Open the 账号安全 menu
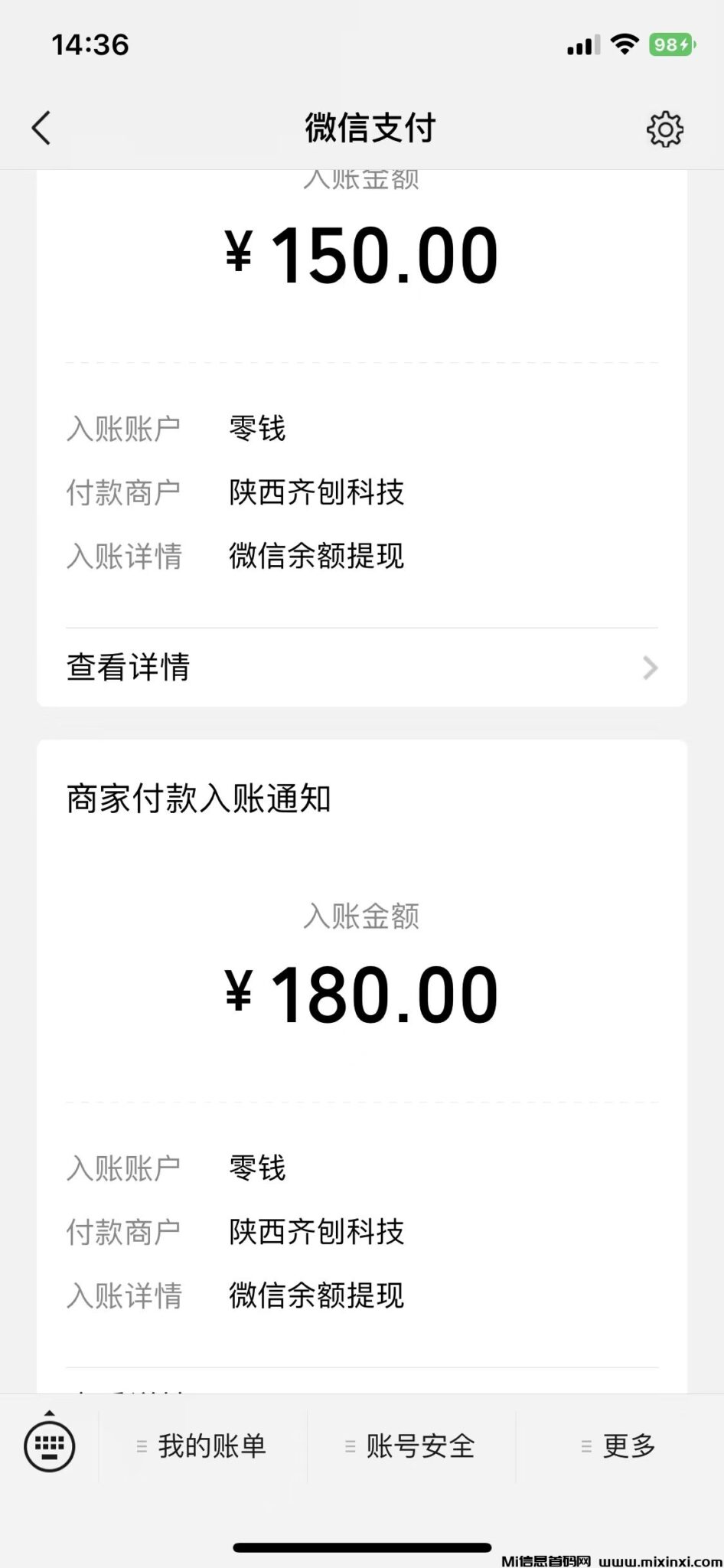The height and width of the screenshot is (1568, 724). click(412, 1446)
